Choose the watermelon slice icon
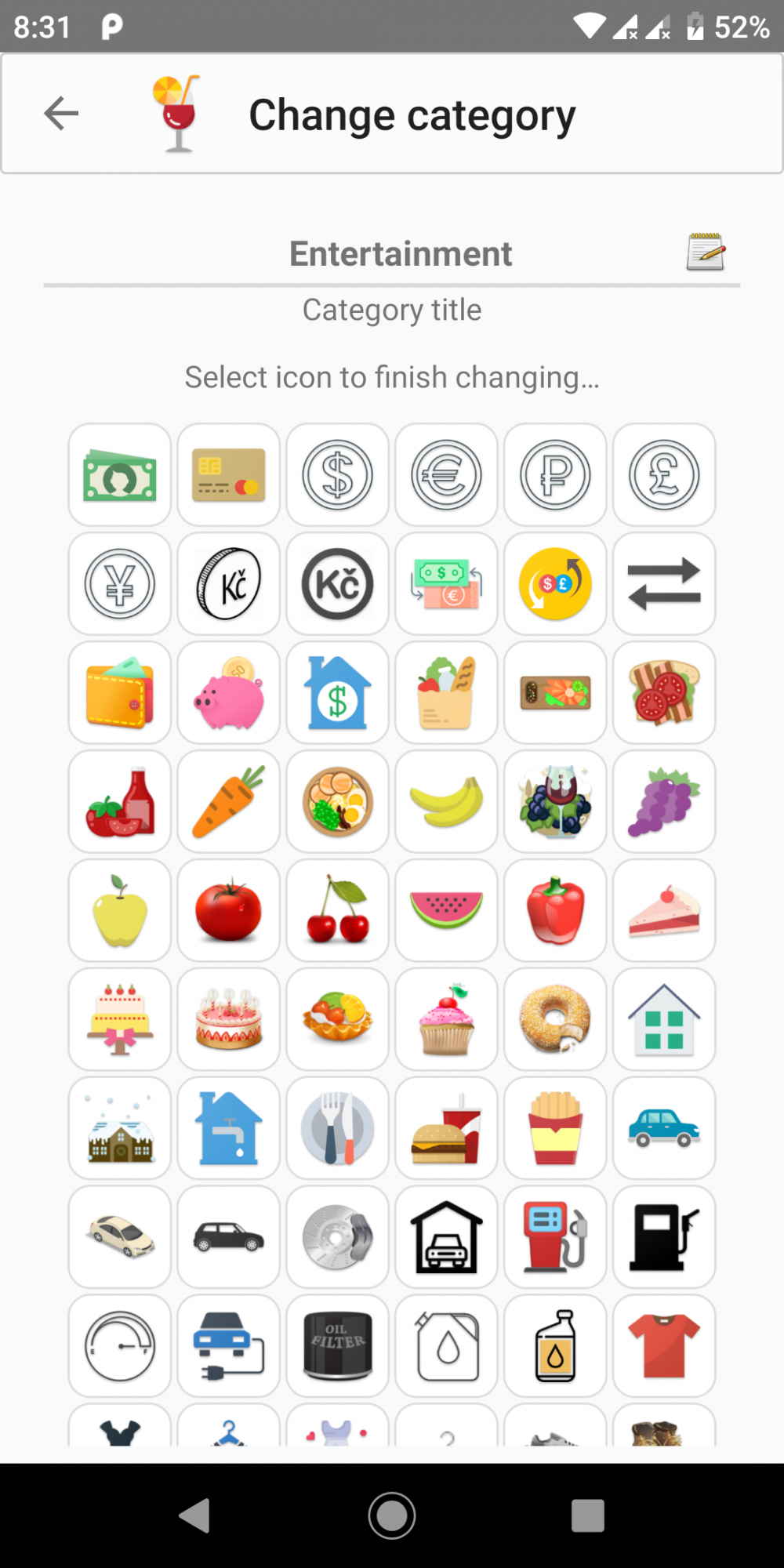 pos(446,911)
